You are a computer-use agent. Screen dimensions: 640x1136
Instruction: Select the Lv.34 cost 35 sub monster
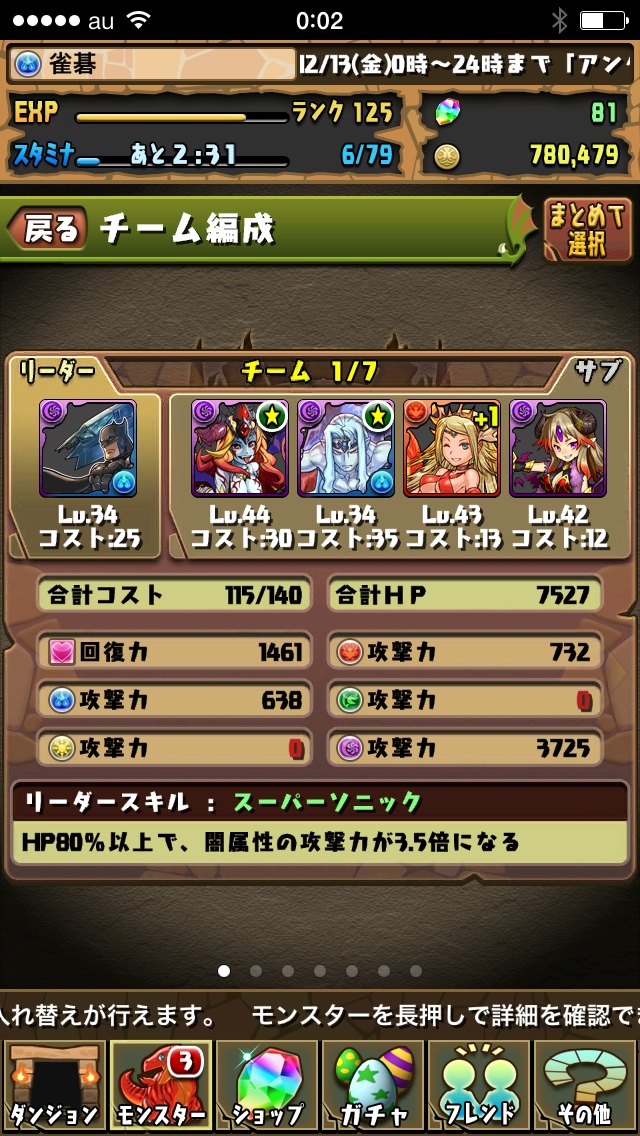[x=346, y=448]
